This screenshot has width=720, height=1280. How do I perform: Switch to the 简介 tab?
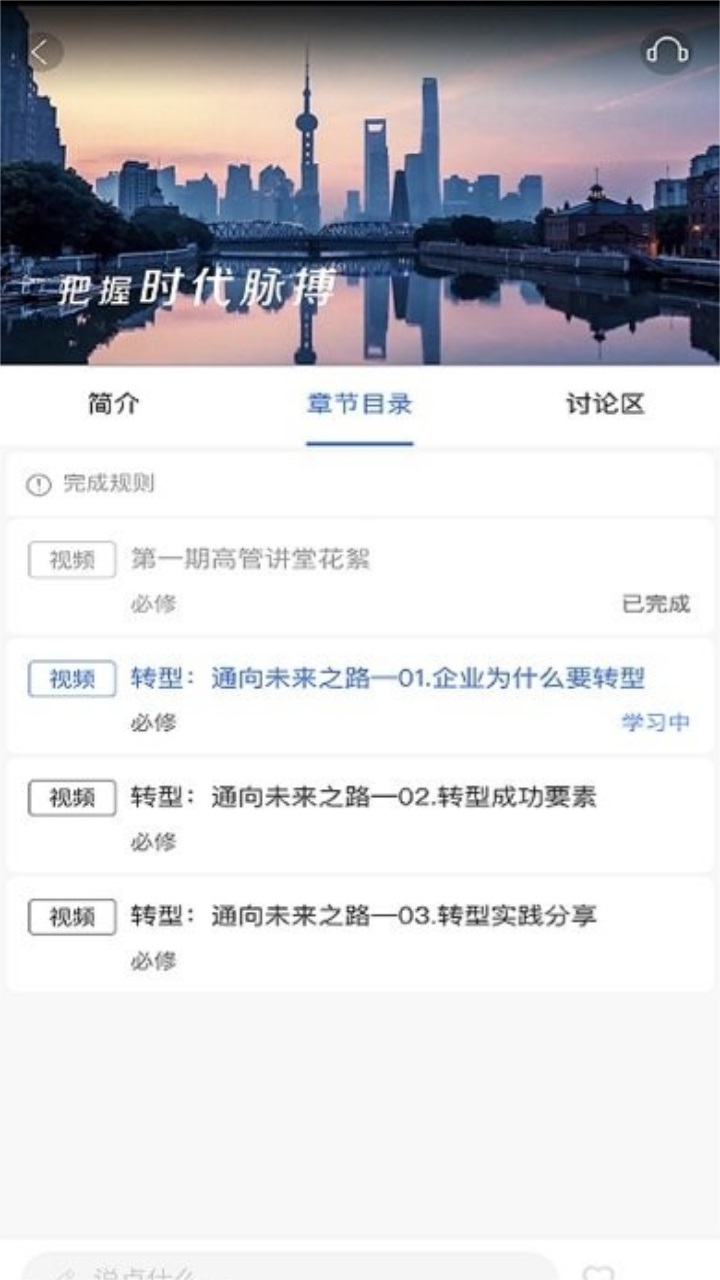click(x=113, y=405)
